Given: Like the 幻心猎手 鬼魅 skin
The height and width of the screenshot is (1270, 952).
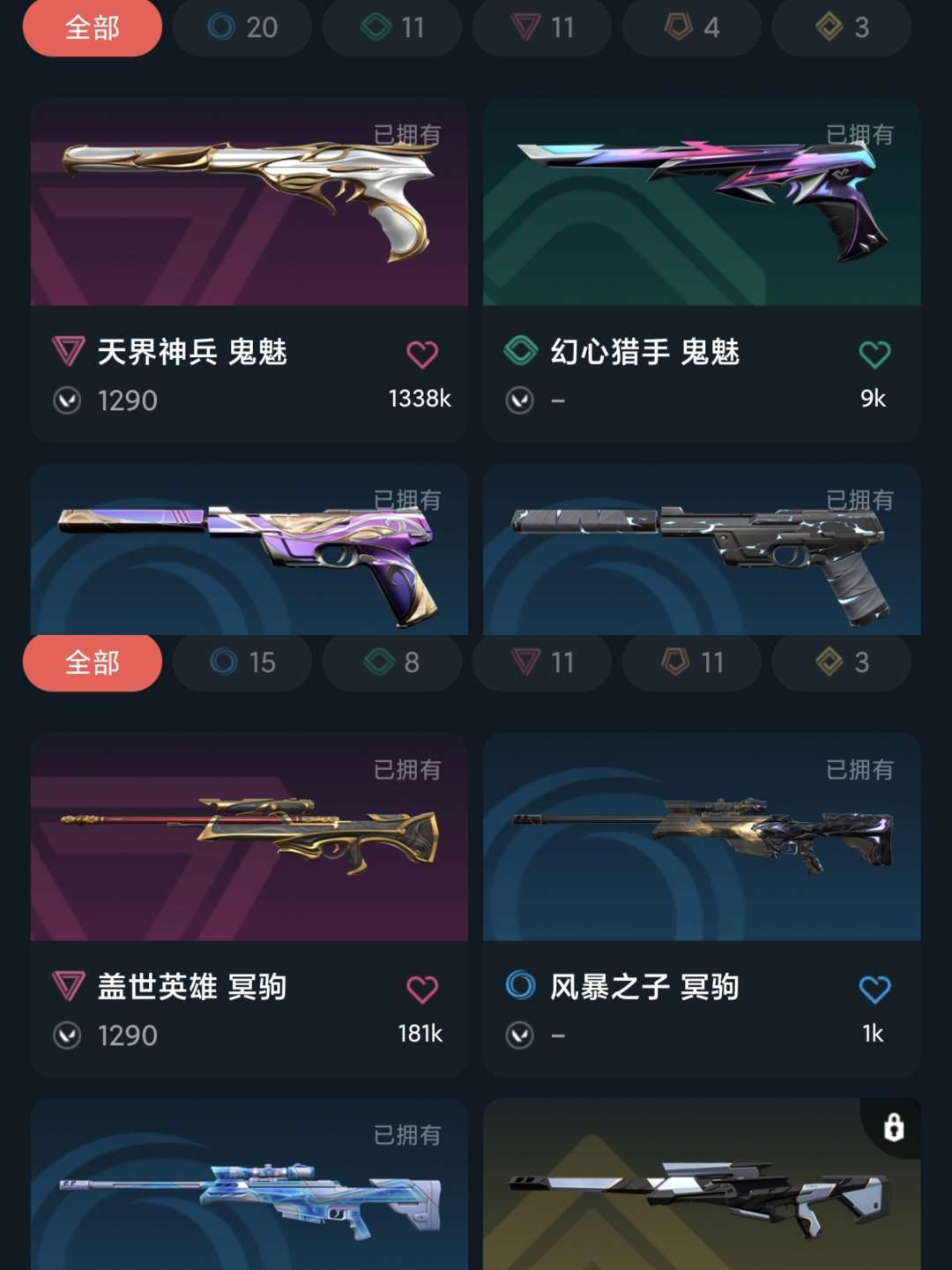Looking at the screenshot, I should click(x=874, y=355).
